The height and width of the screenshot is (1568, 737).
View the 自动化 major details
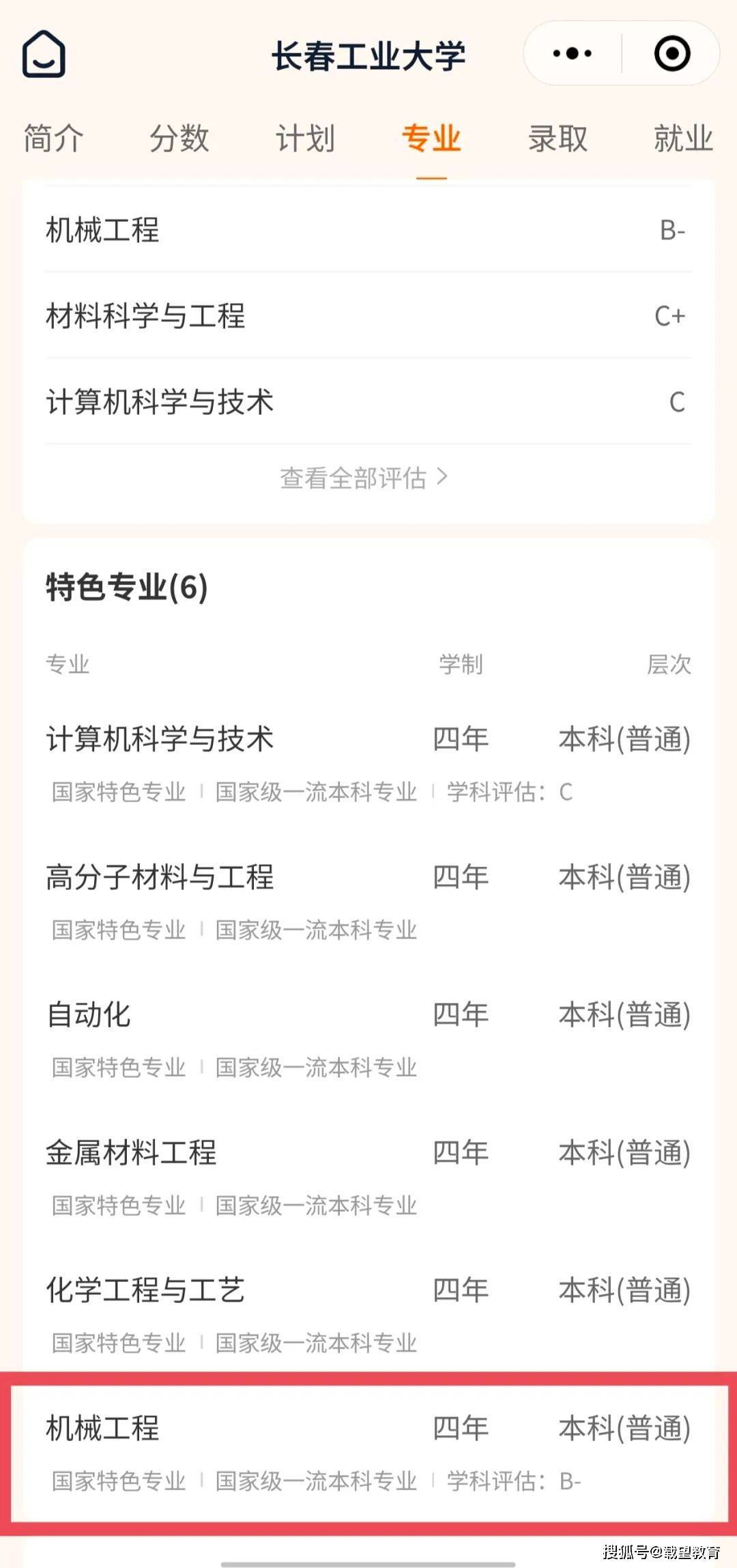[369, 1040]
